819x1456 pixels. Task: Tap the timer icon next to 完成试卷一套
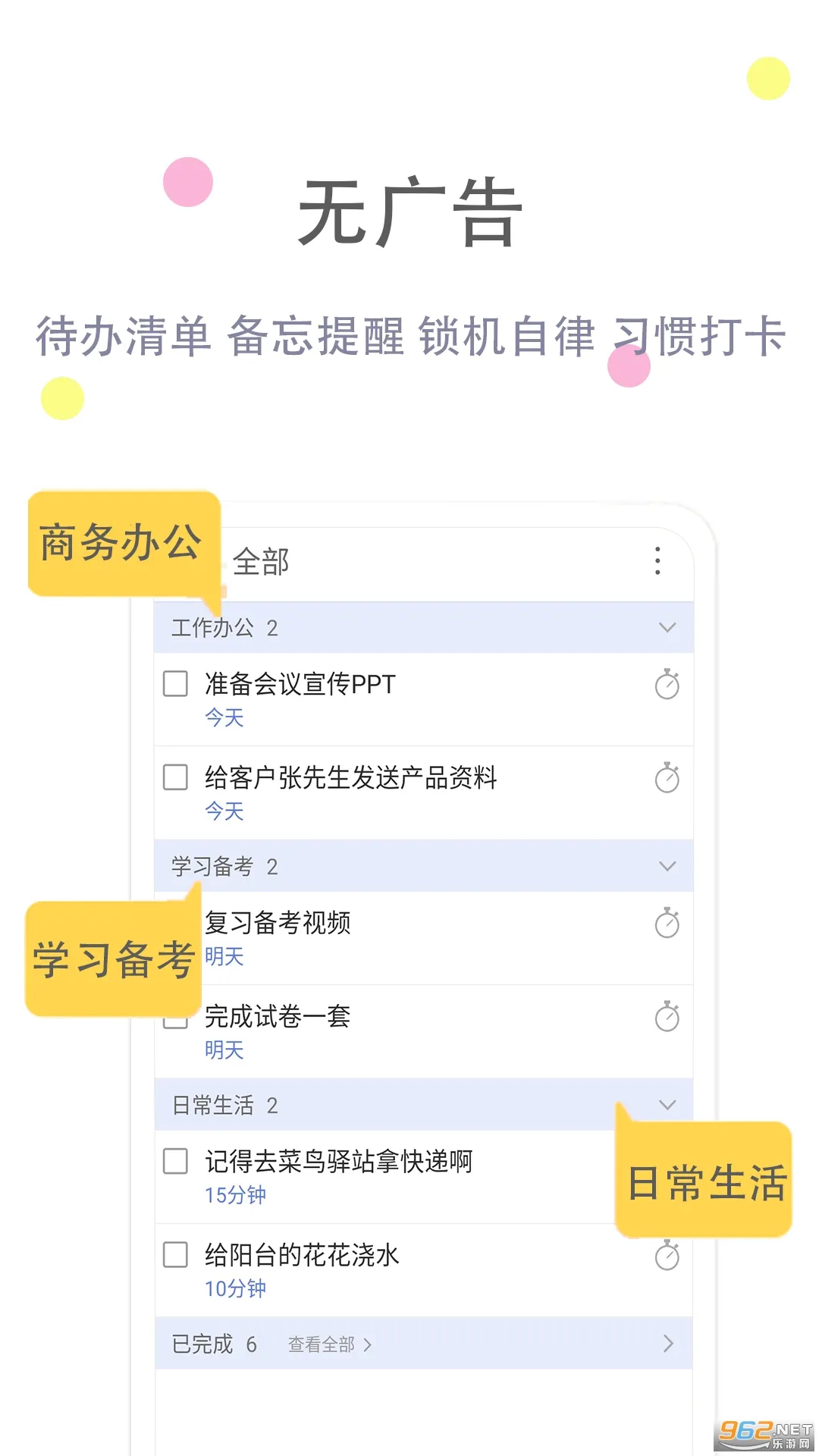pos(666,1018)
